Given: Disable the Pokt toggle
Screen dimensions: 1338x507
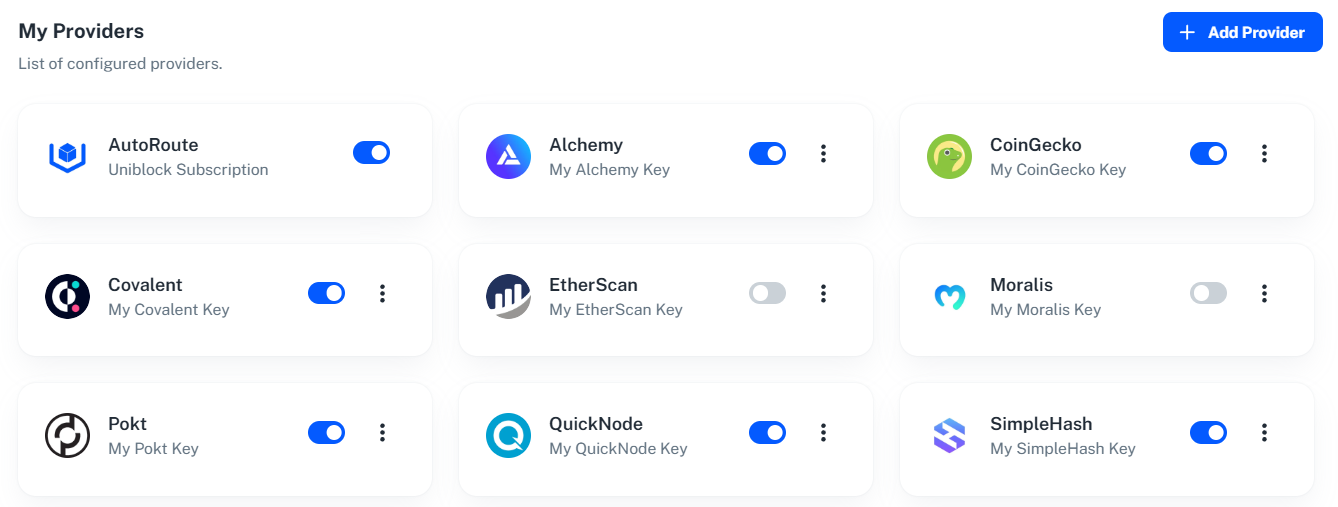Looking at the screenshot, I should click(326, 432).
